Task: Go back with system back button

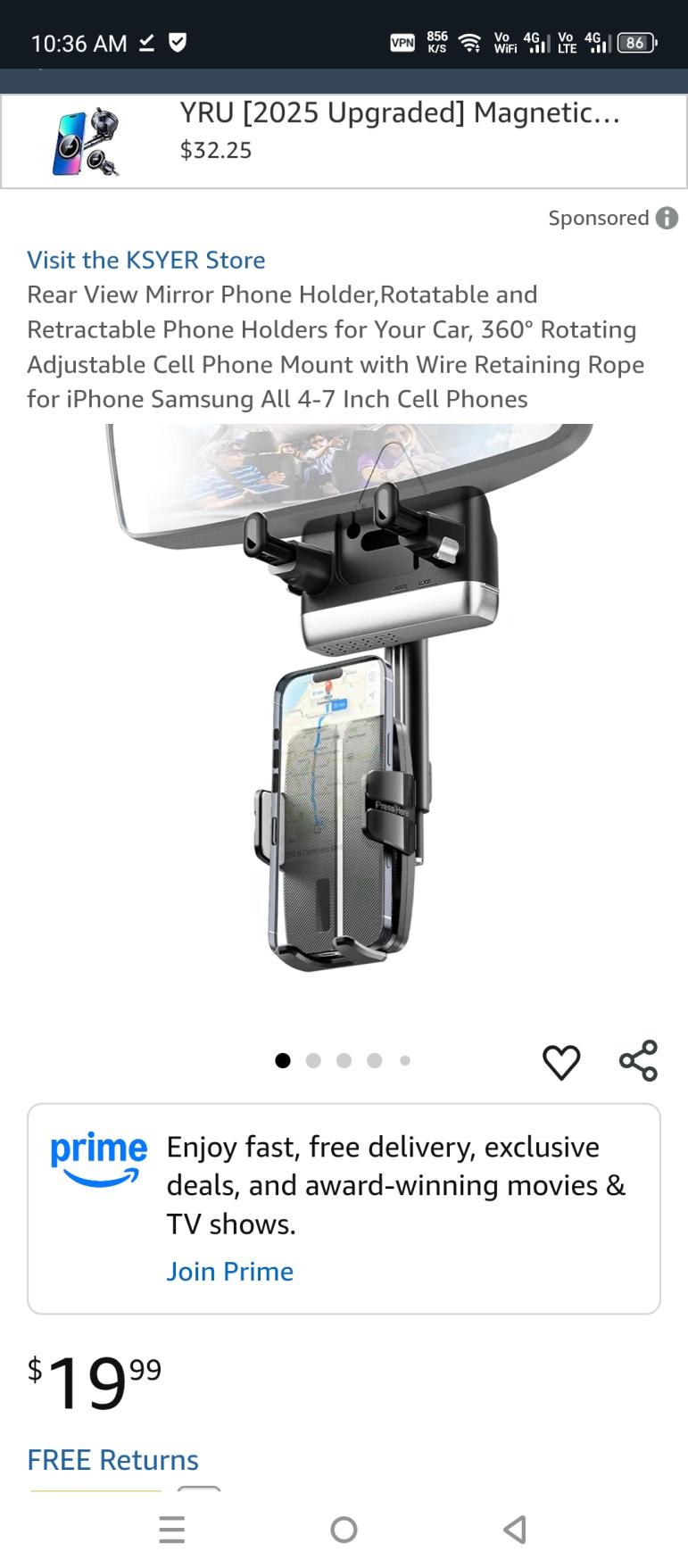Action: click(x=515, y=1530)
